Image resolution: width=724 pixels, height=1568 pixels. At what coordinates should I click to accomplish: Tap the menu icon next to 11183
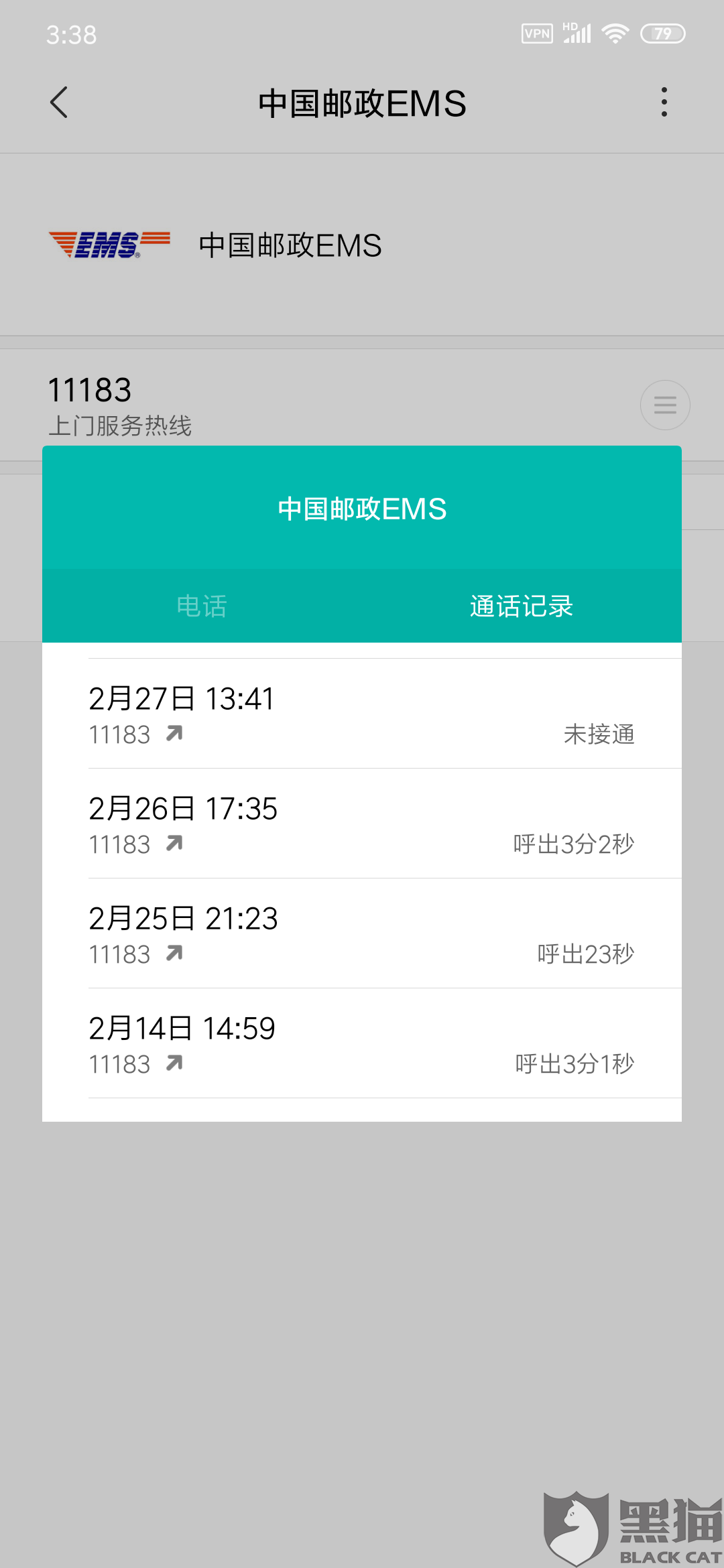665,405
